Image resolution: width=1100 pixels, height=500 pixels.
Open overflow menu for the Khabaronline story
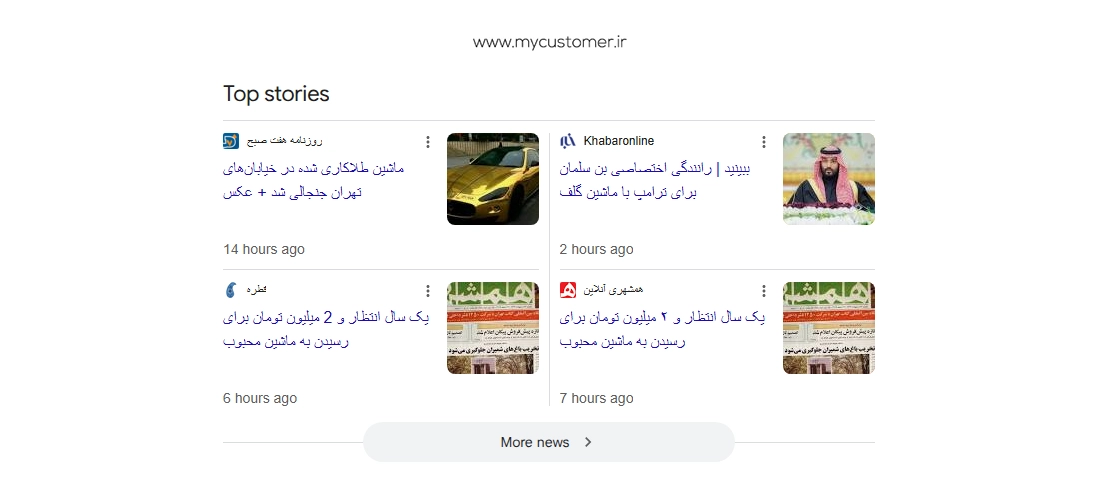point(764,142)
